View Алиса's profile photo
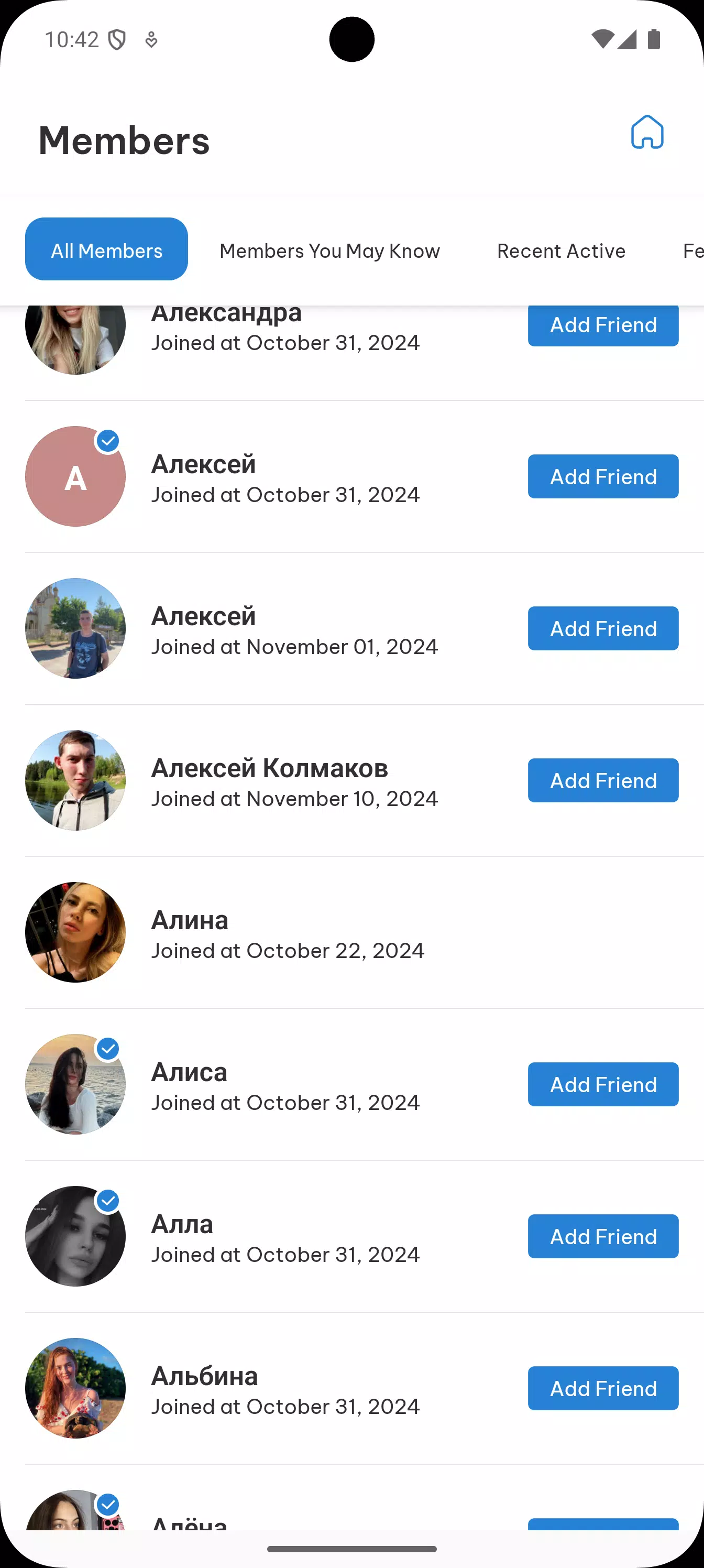This screenshot has width=704, height=1568. (75, 1084)
